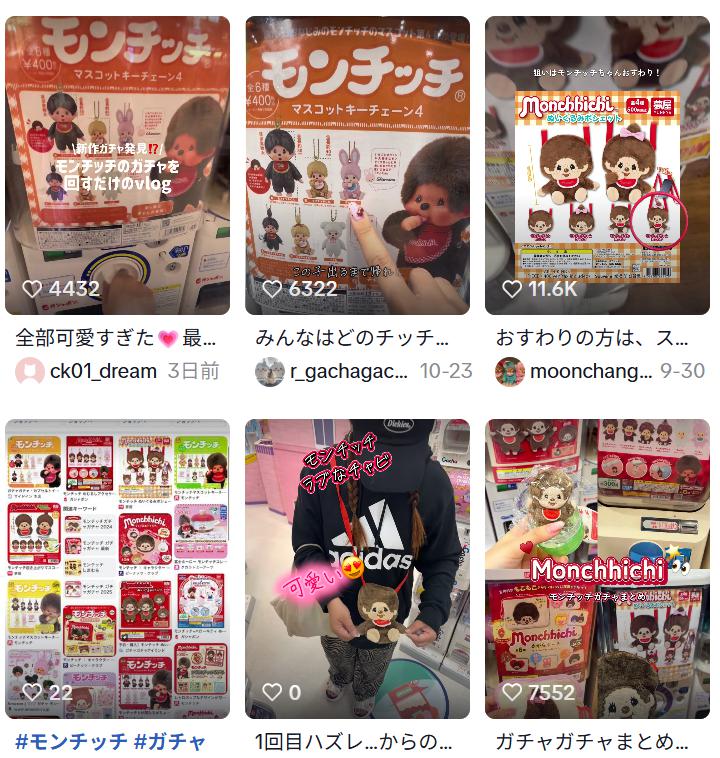
Task: Open the video with 4432 likes
Action: pyautogui.click(x=117, y=165)
